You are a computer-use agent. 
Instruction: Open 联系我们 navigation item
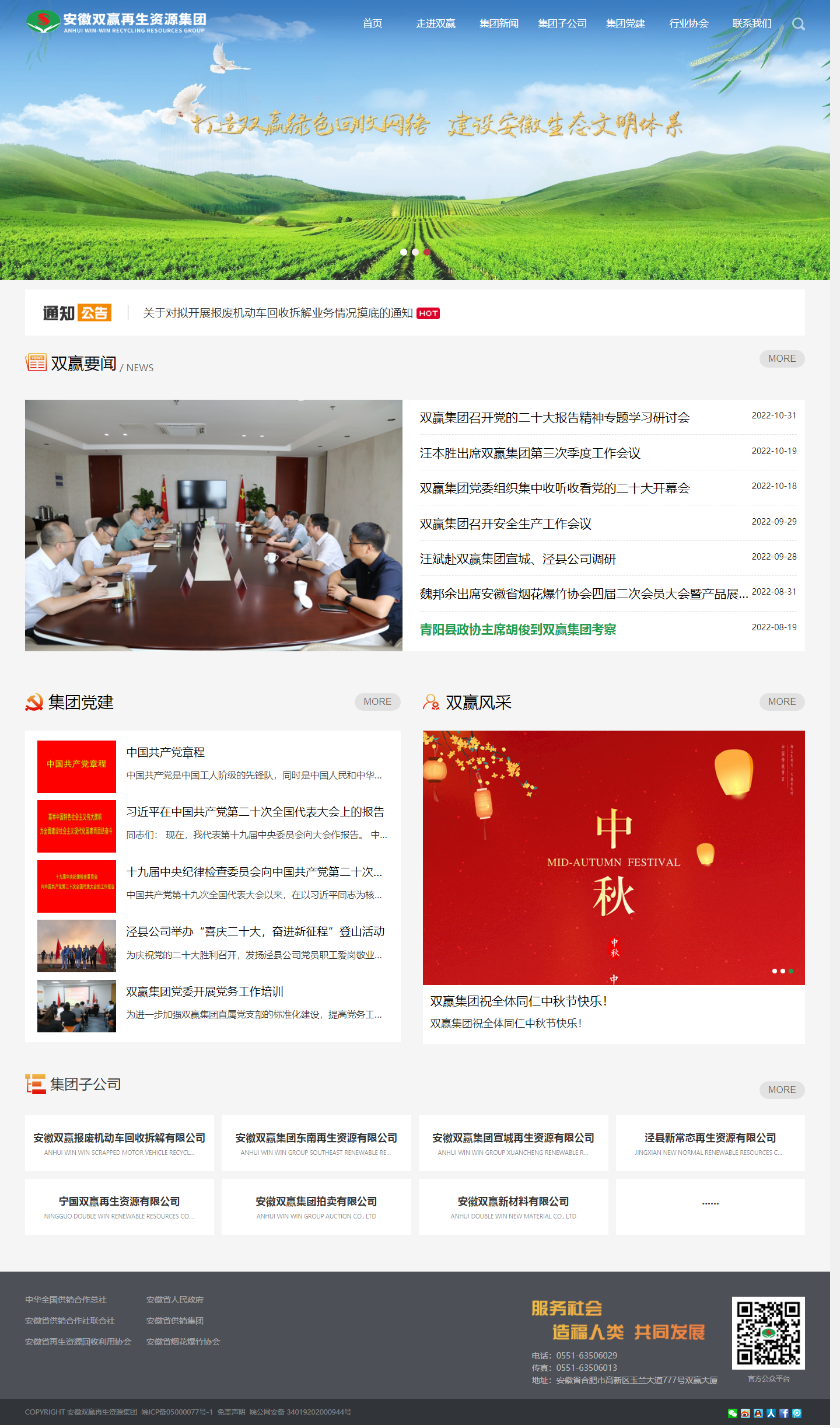pos(751,23)
